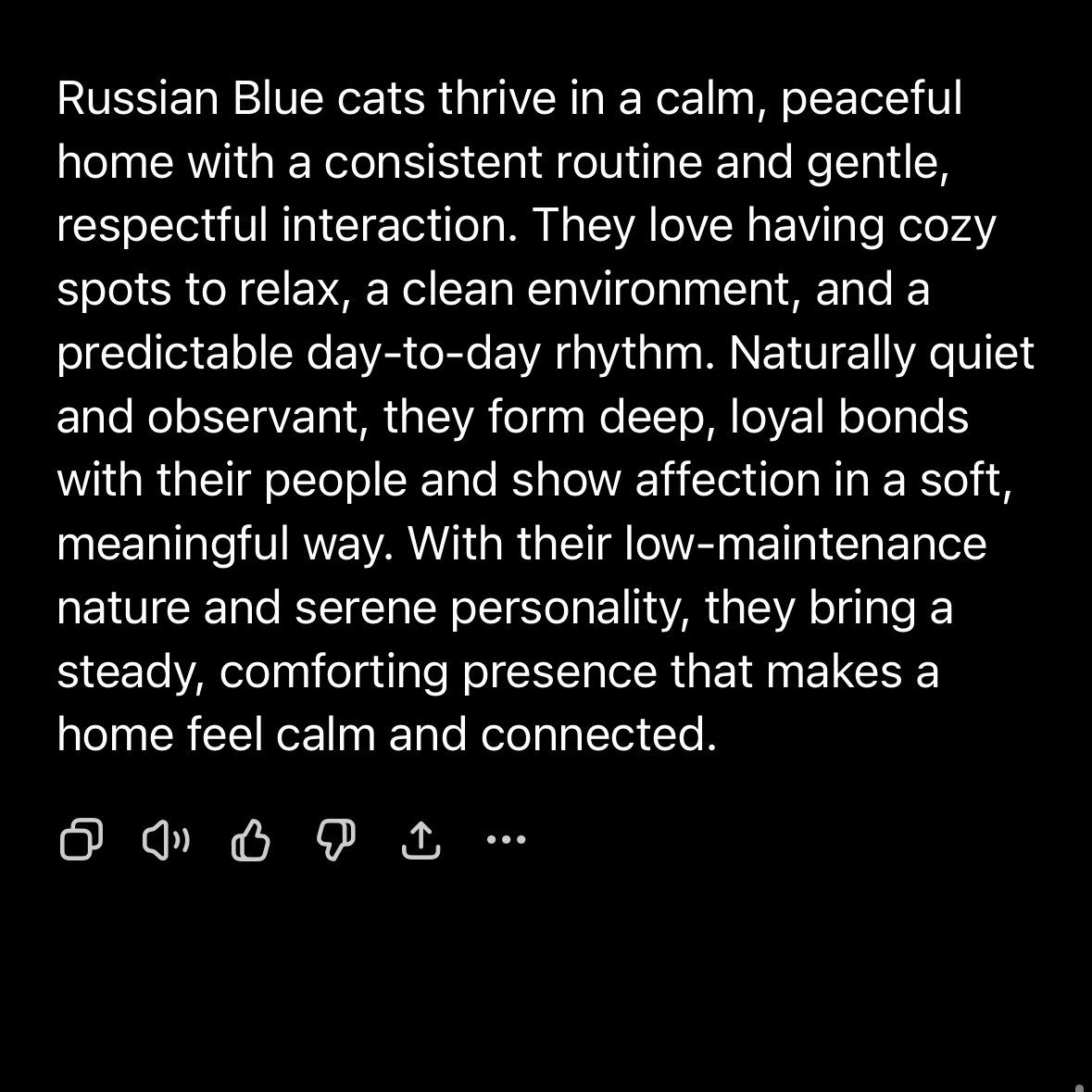This screenshot has height=1092, width=1092.
Task: Share this response
Action: pyautogui.click(x=420, y=840)
